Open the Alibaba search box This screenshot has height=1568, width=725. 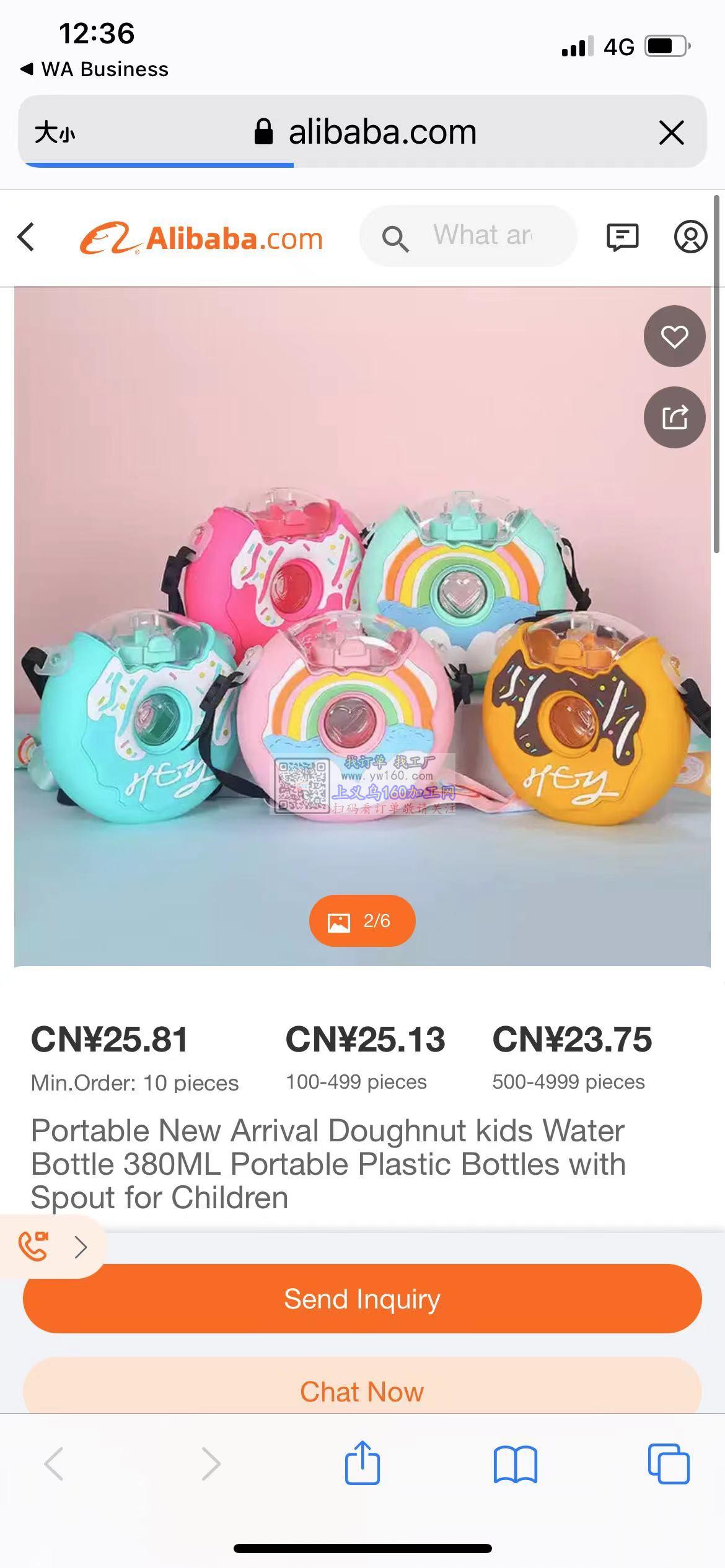tap(468, 237)
